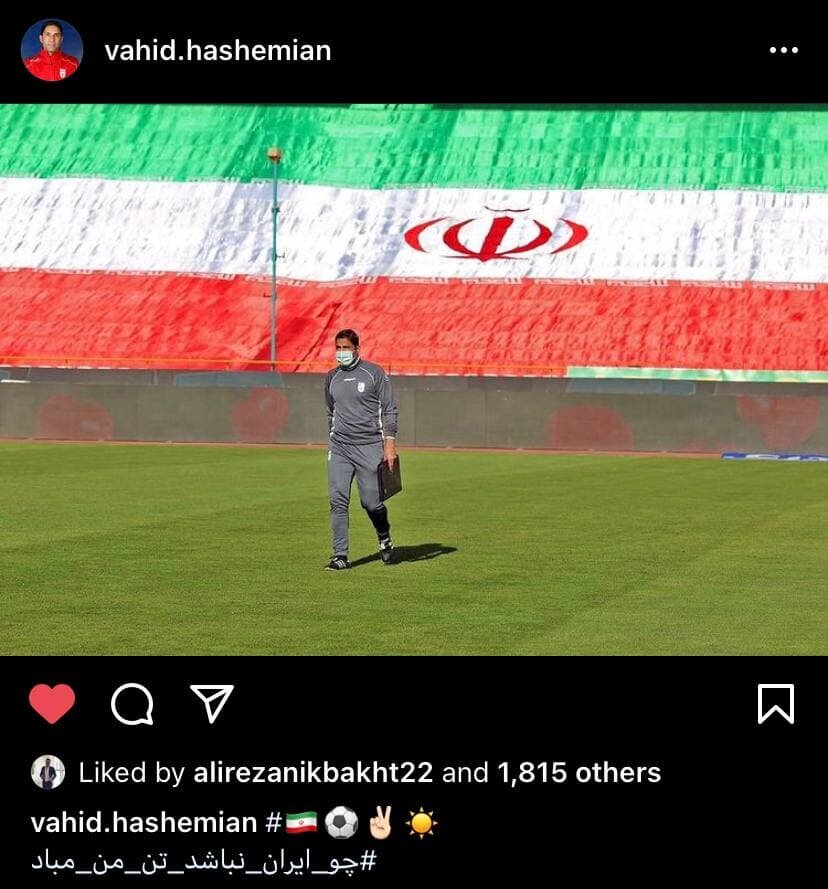View the 1,815 others who liked
Screen dimensions: 828x889
pyautogui.click(x=578, y=772)
